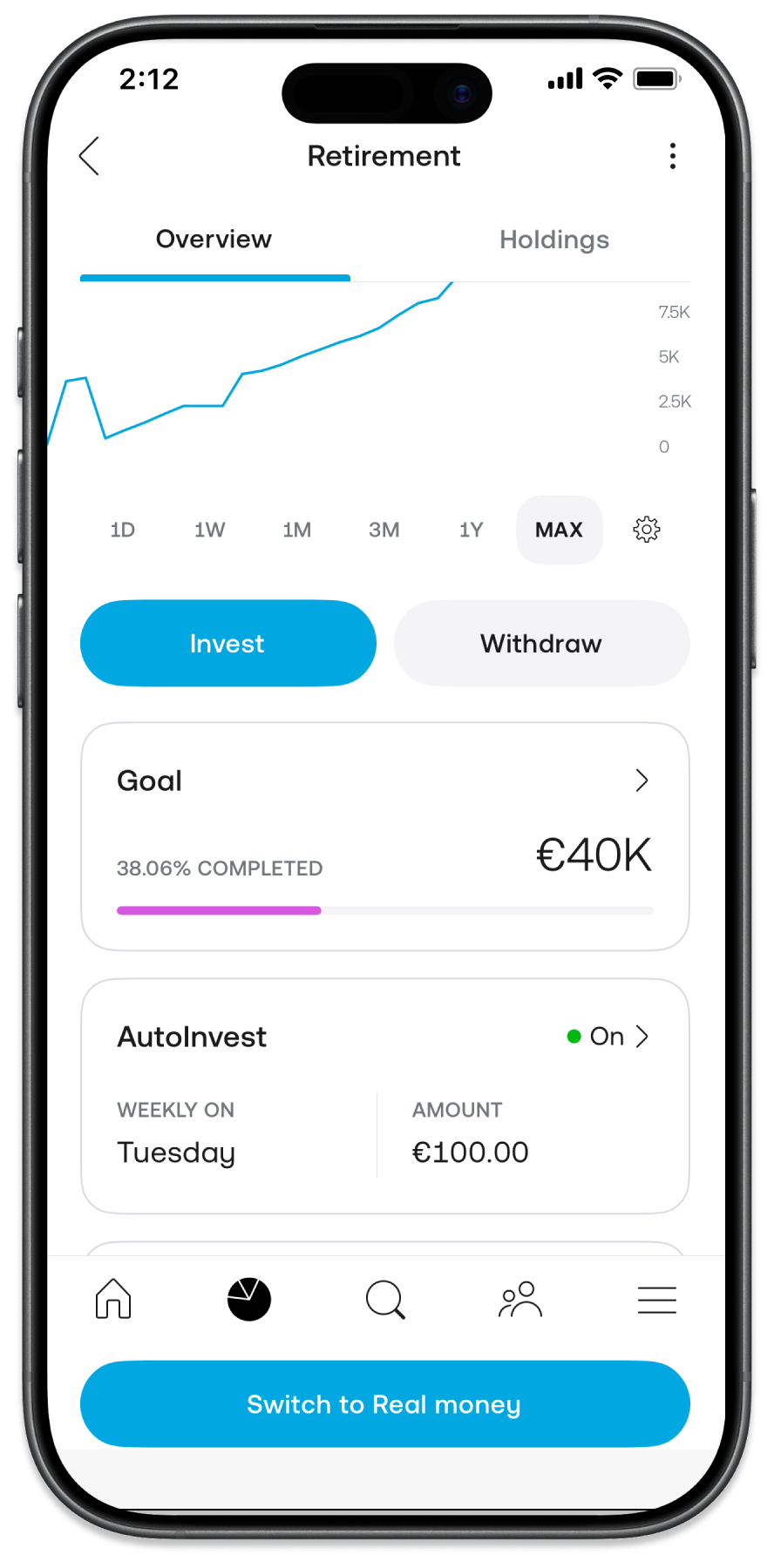Screen dimensions: 774x1568
Task: Open the search tab
Action: coord(385,1299)
